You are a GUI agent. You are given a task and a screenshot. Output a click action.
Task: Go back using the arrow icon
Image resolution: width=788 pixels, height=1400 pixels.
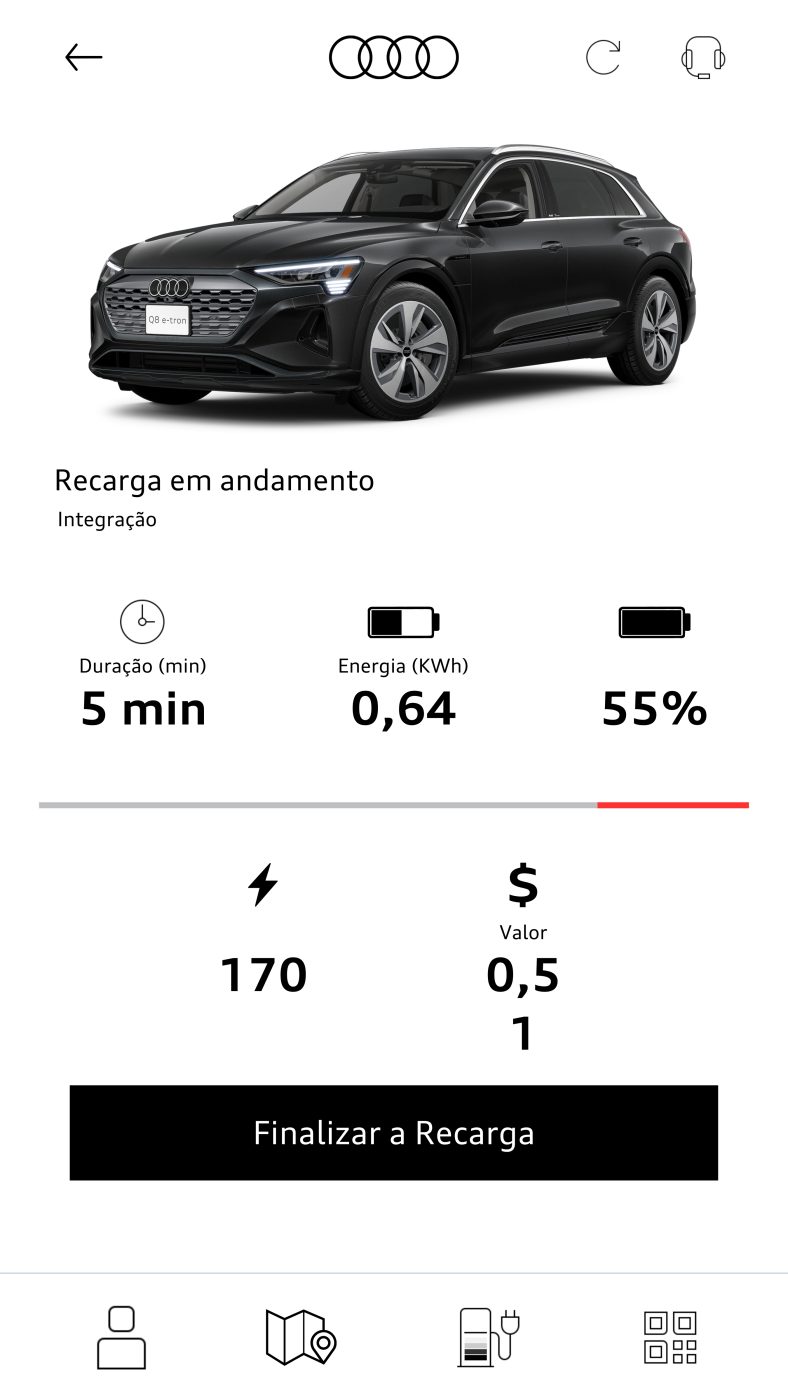coord(84,58)
